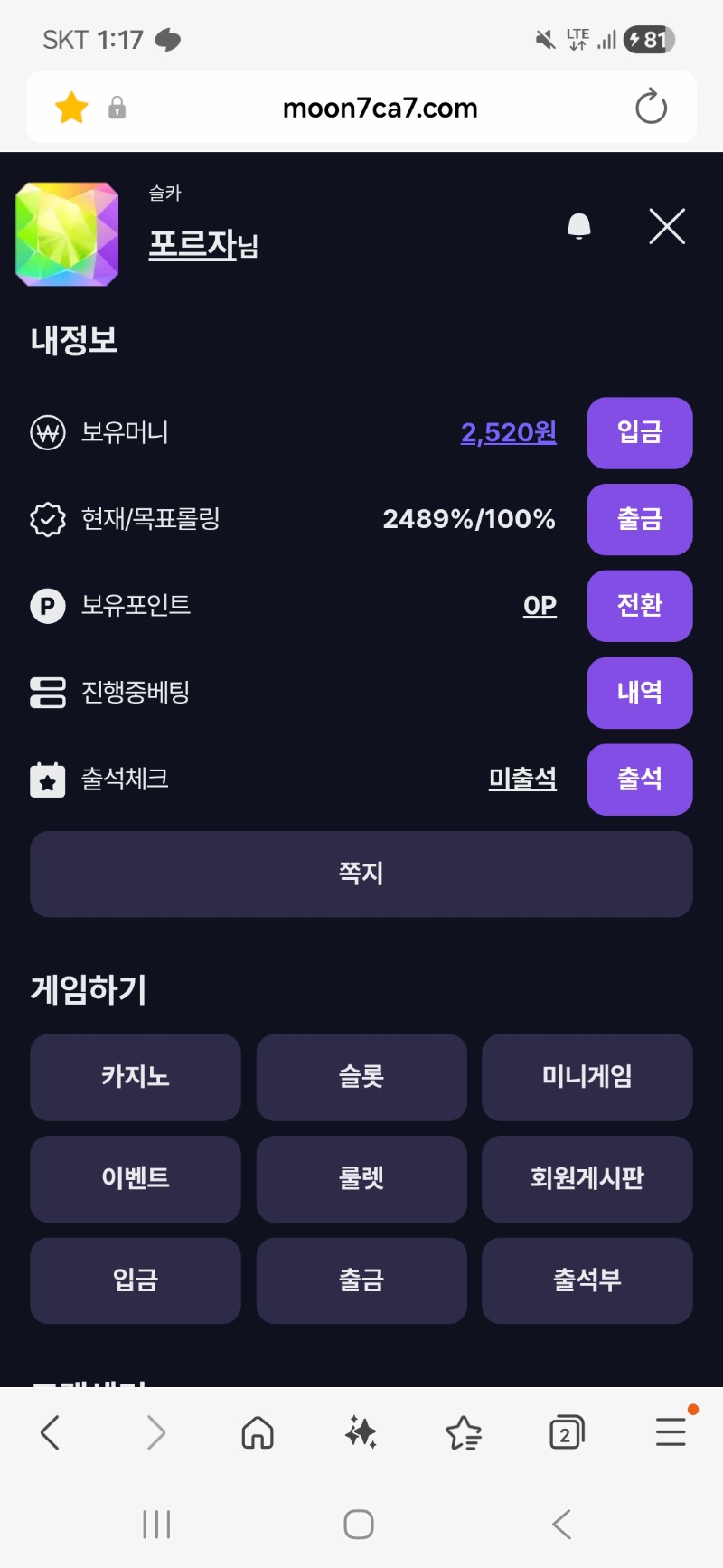The height and width of the screenshot is (1568, 723).
Task: Tap the purple 출금 button beside rolling
Action: pos(639,519)
